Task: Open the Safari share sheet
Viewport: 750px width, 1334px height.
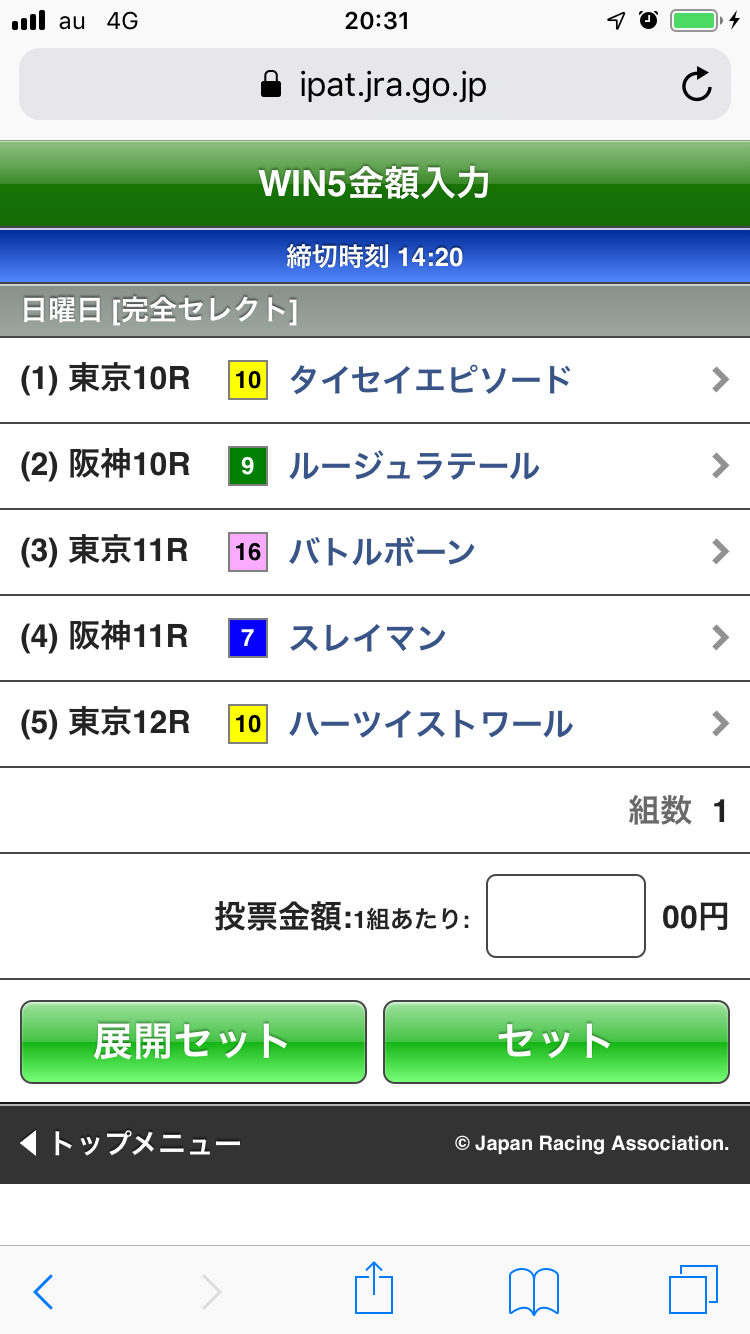Action: [x=373, y=1289]
